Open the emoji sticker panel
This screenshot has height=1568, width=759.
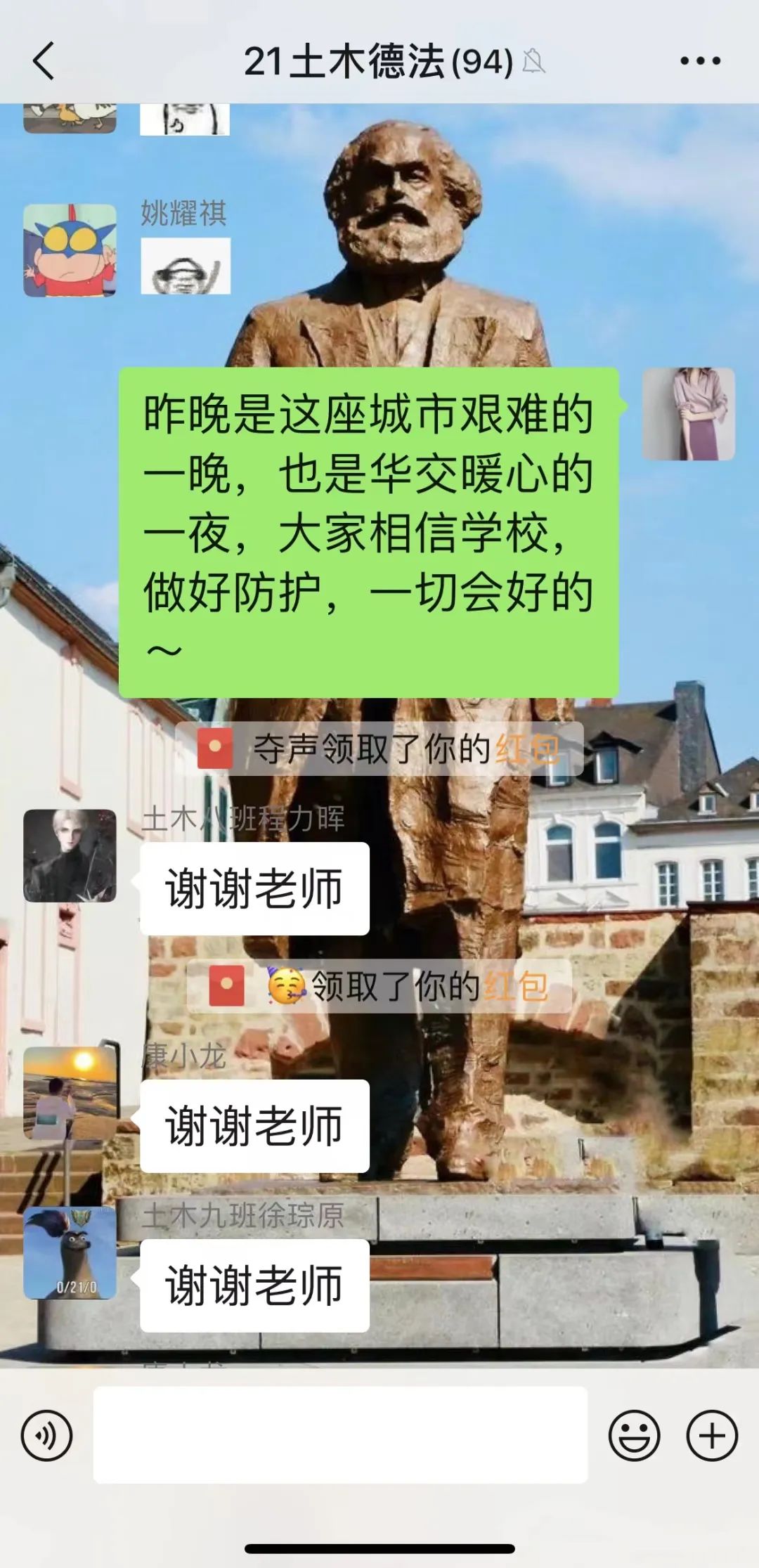[x=634, y=1435]
